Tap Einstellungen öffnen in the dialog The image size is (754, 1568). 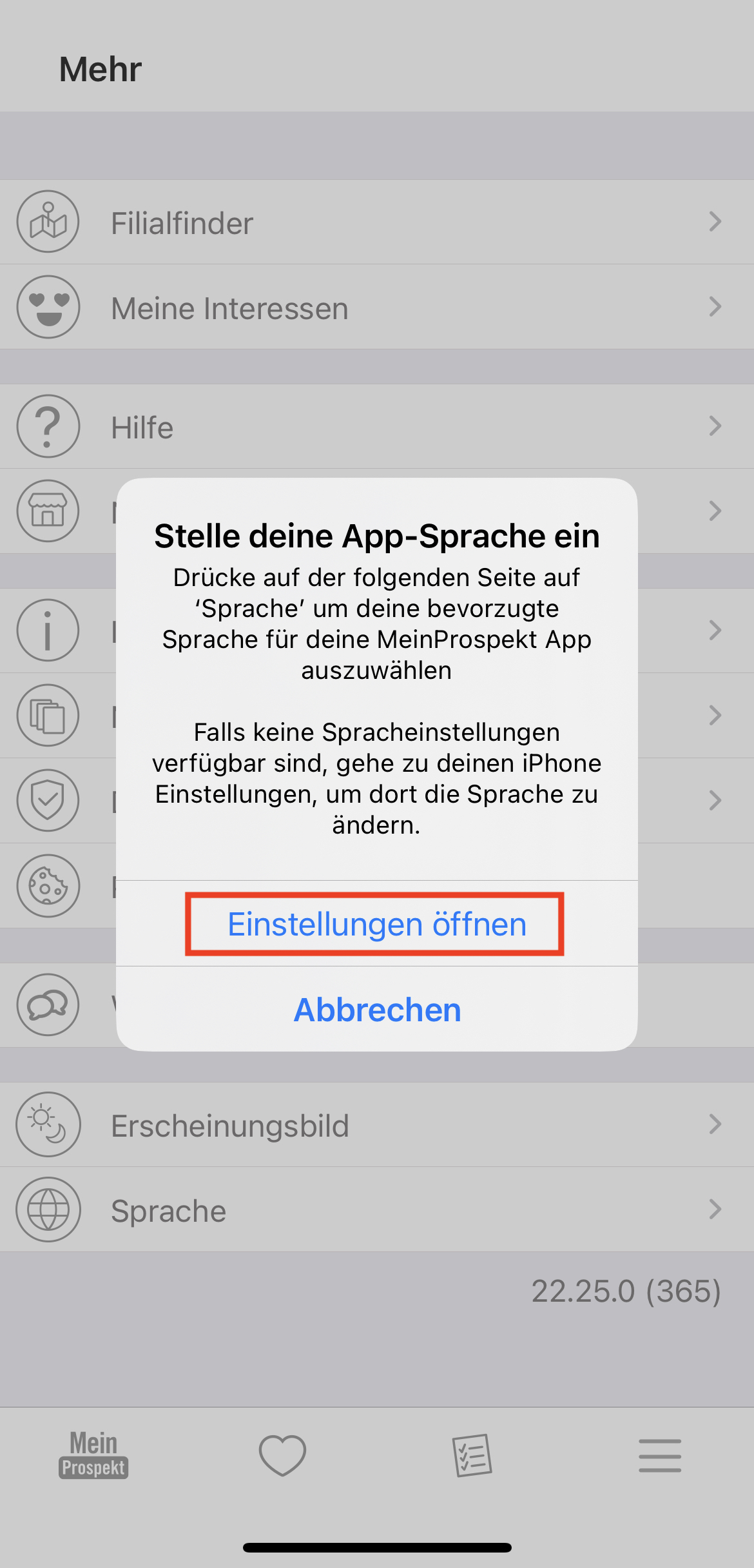376,924
